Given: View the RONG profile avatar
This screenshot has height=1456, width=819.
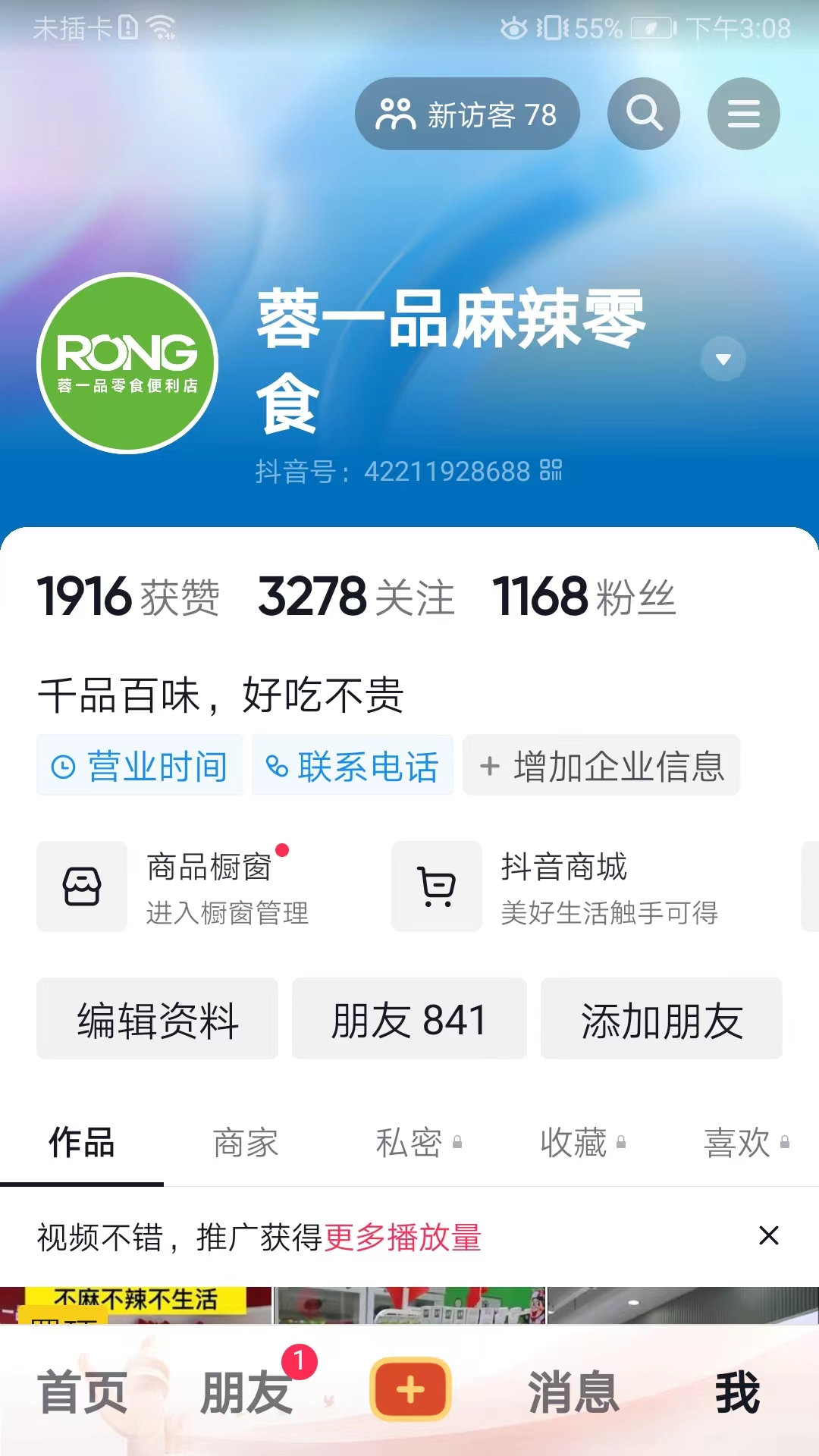Looking at the screenshot, I should click(127, 363).
